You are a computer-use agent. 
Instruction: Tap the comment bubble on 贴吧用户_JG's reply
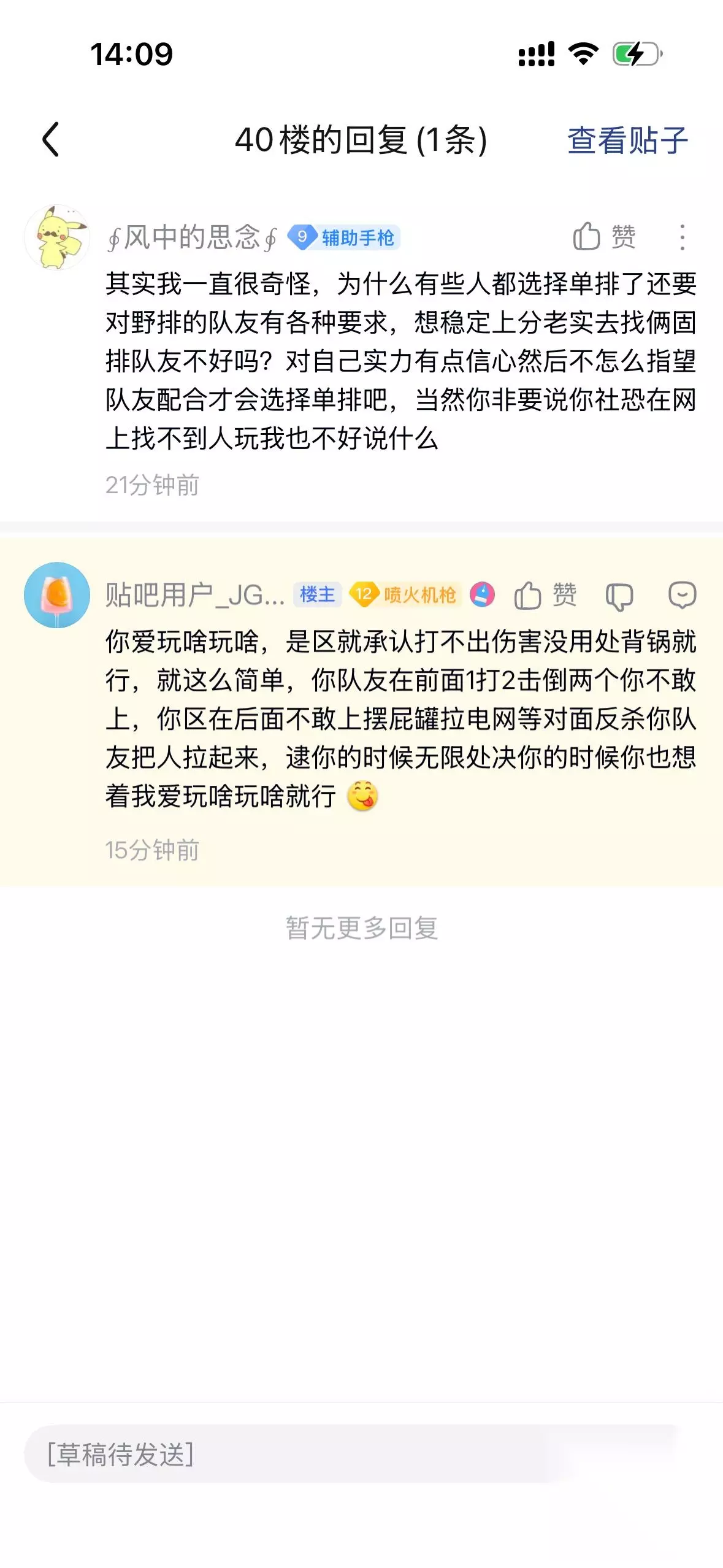[682, 595]
